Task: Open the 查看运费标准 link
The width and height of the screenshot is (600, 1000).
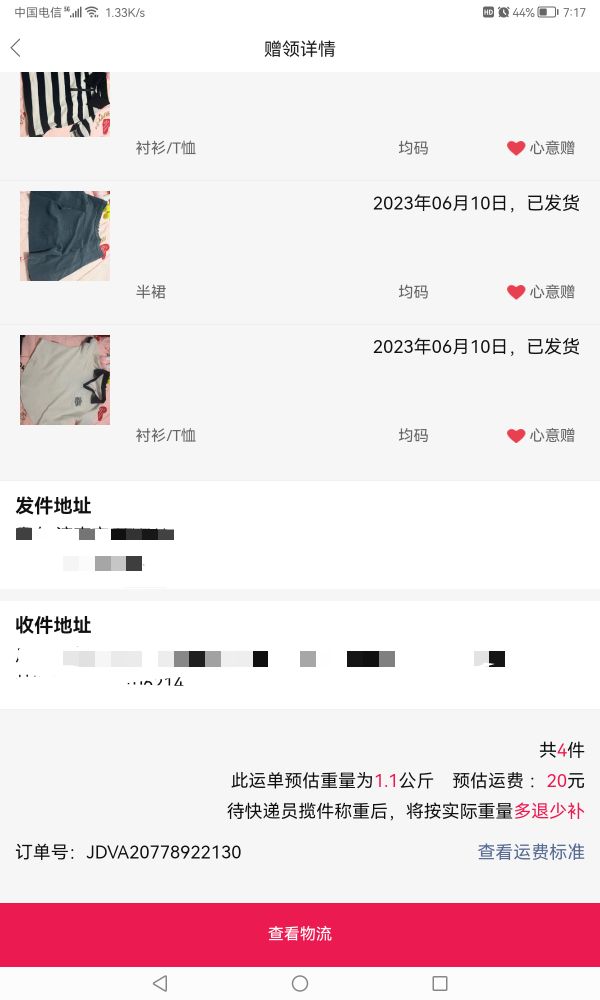Action: point(530,852)
